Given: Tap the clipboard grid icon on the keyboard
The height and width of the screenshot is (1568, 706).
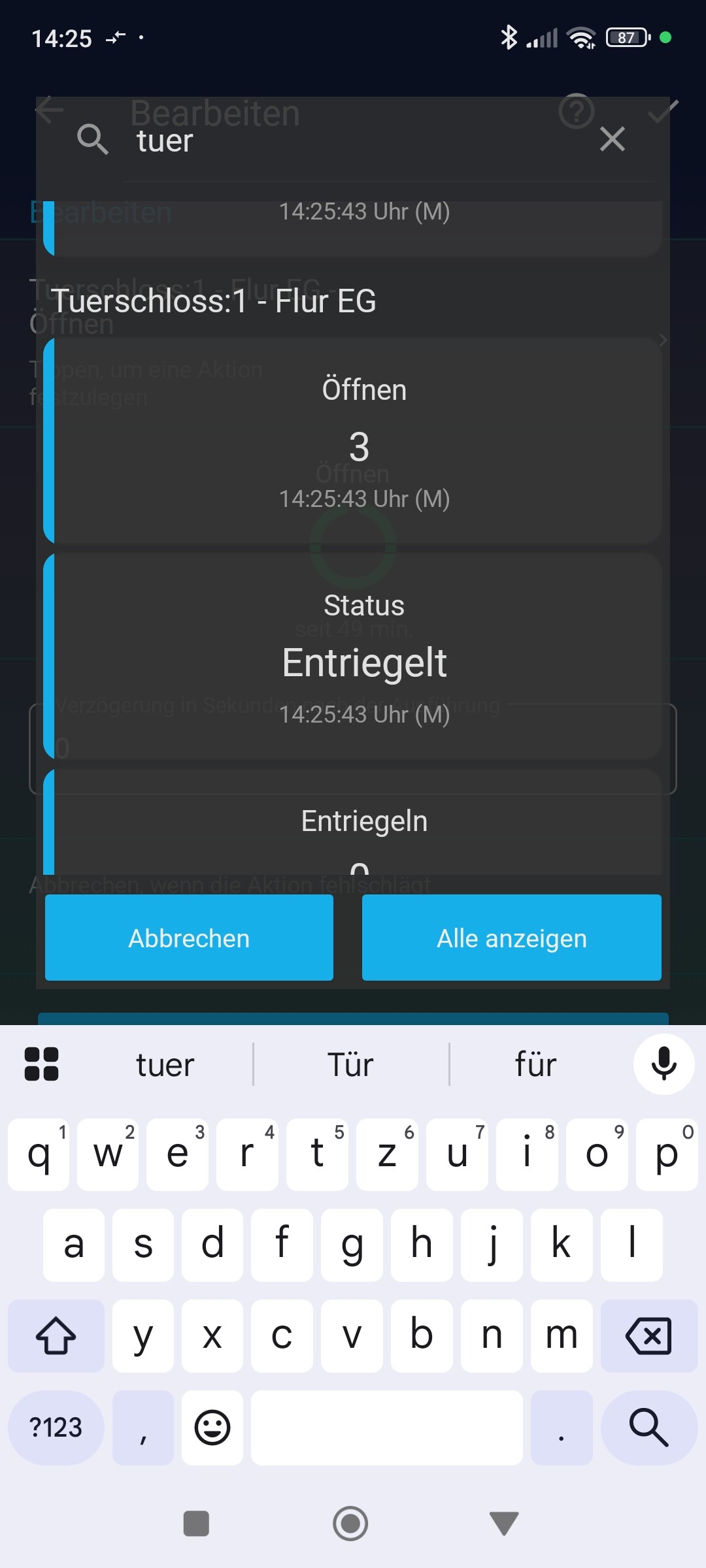Looking at the screenshot, I should [41, 1064].
